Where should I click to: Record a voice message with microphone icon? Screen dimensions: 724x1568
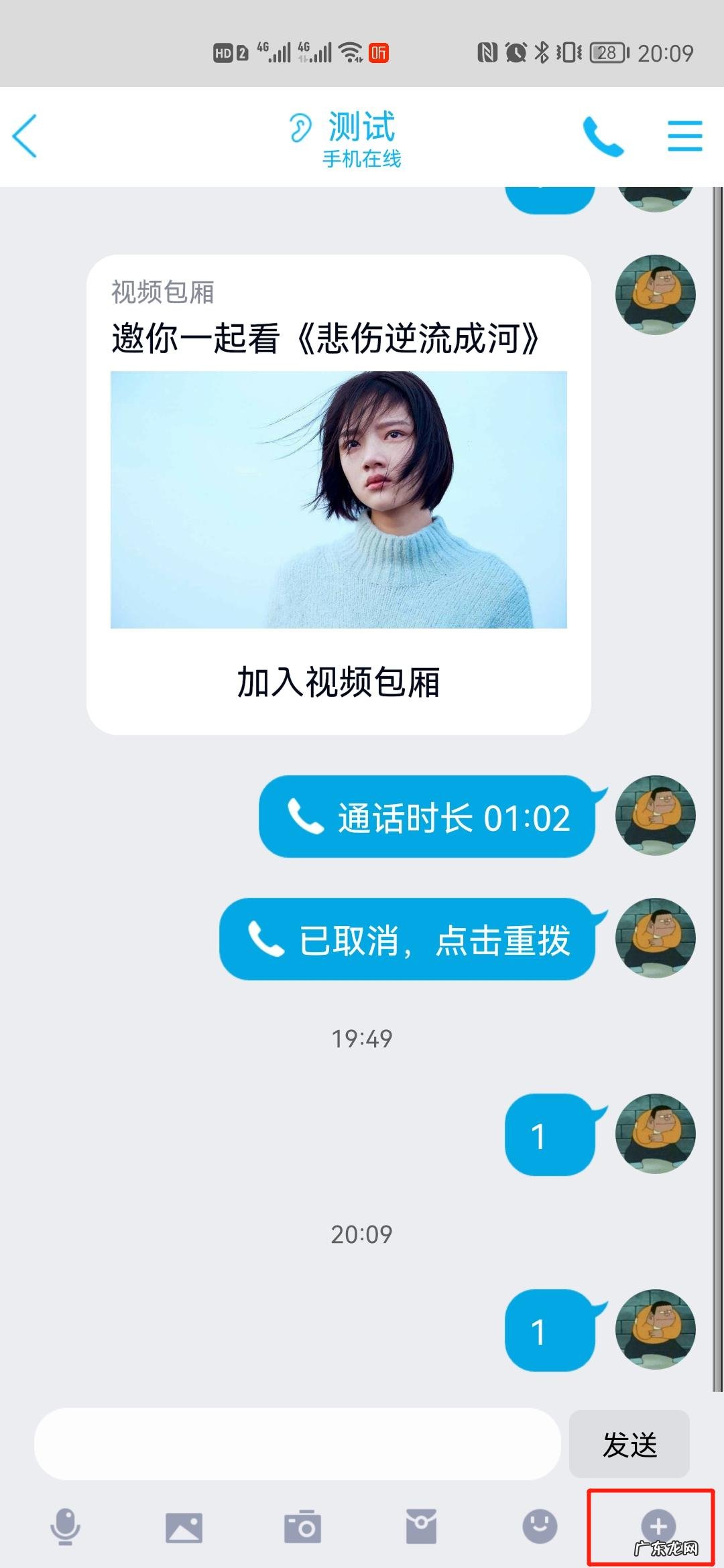66,1527
